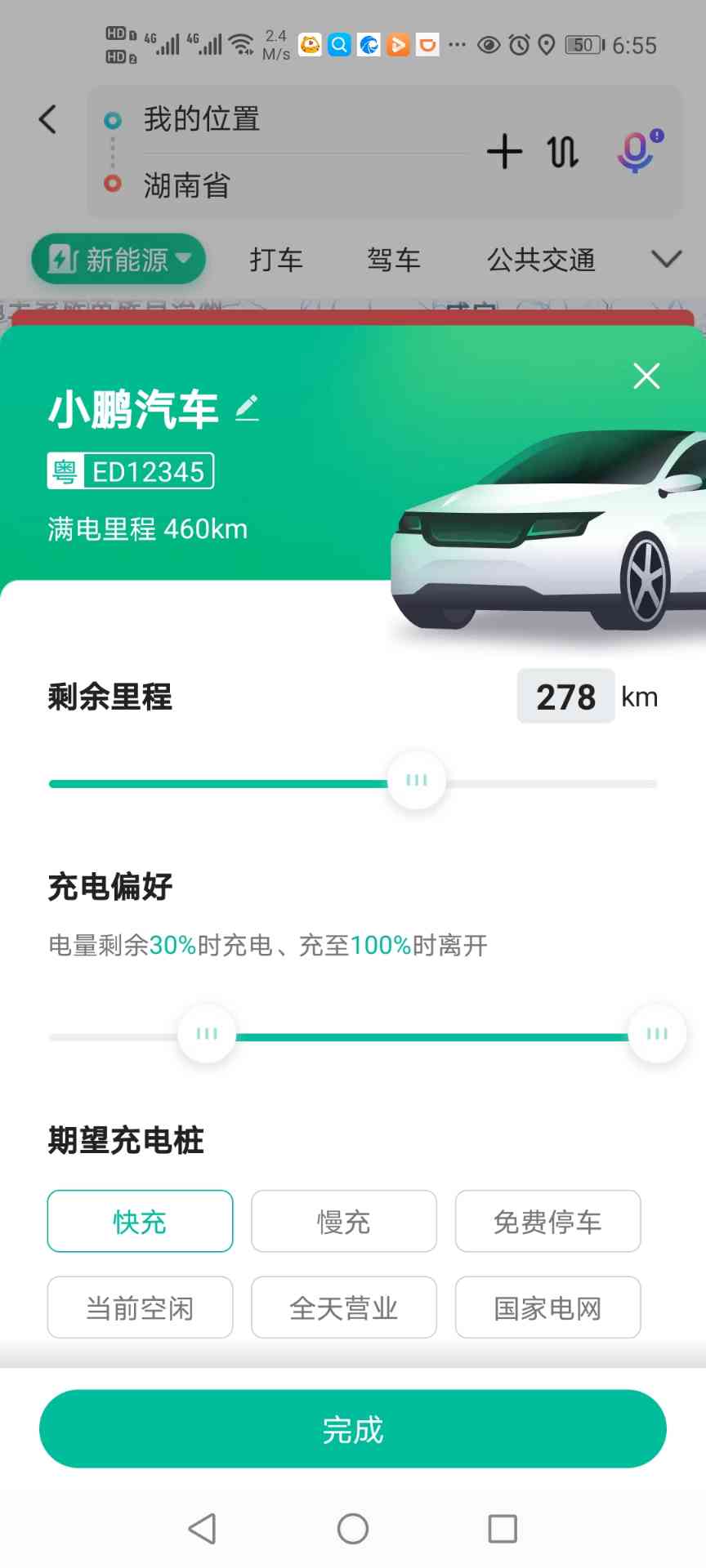The image size is (706, 1568).
Task: Tap the 100% charging preference slider handle
Action: (x=656, y=1034)
